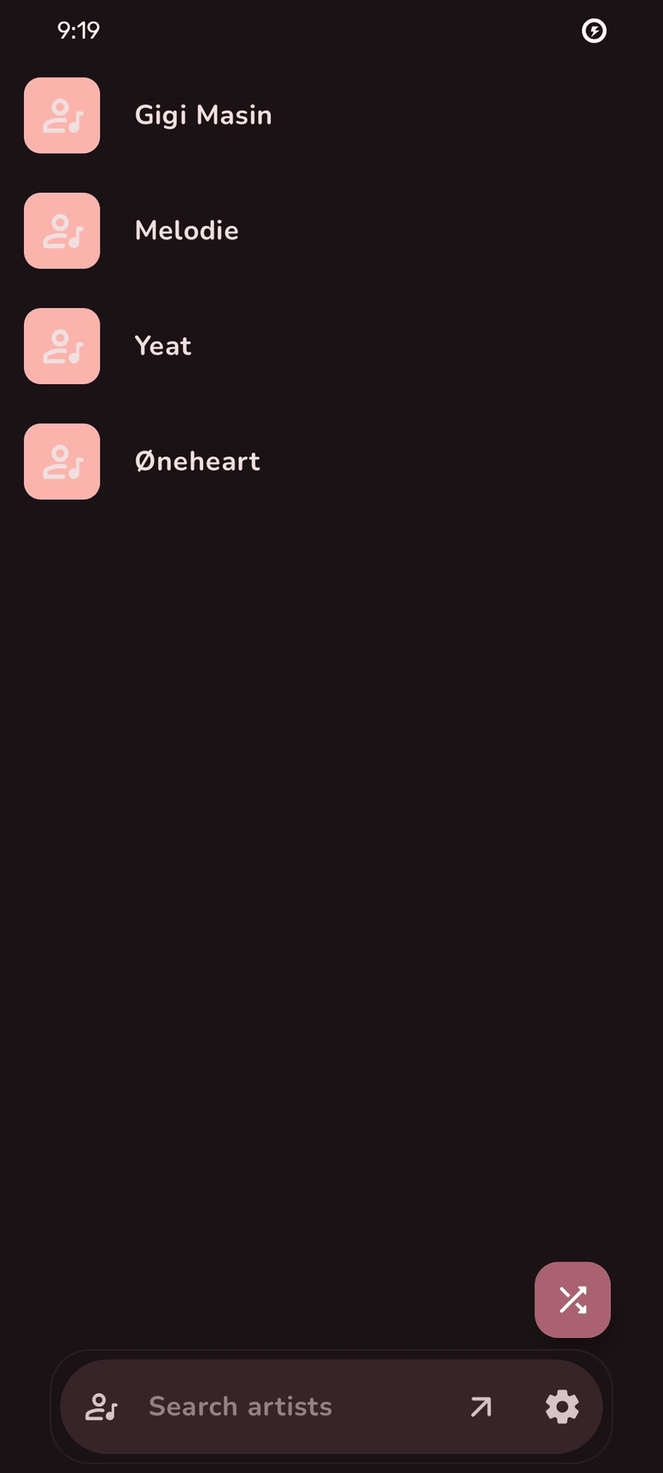Open artist Gigi Masin
663x1473 pixels.
(x=203, y=115)
